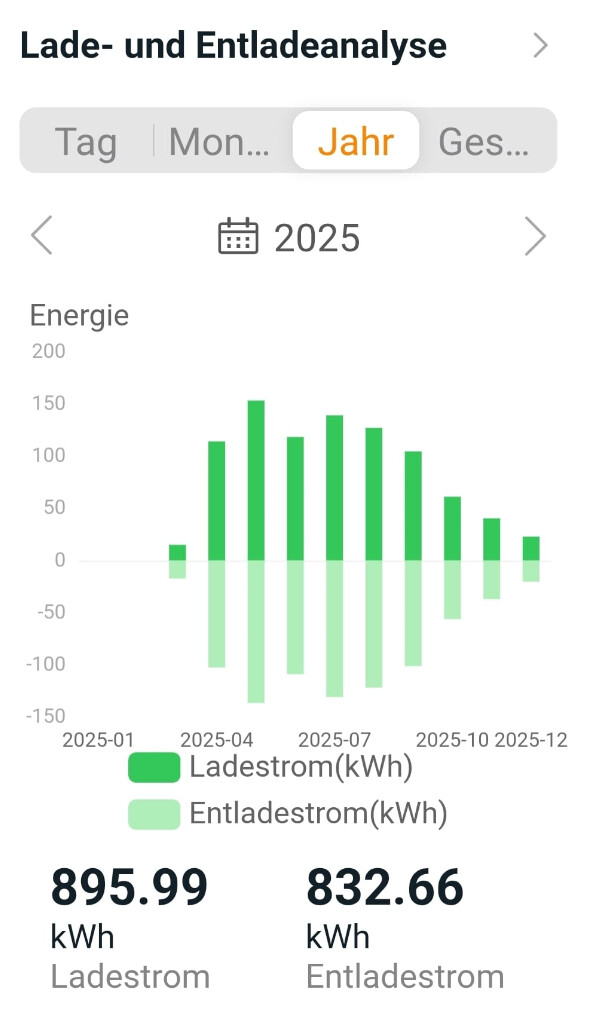Go to the previous year
This screenshot has width=611, height=1018.
[x=42, y=237]
